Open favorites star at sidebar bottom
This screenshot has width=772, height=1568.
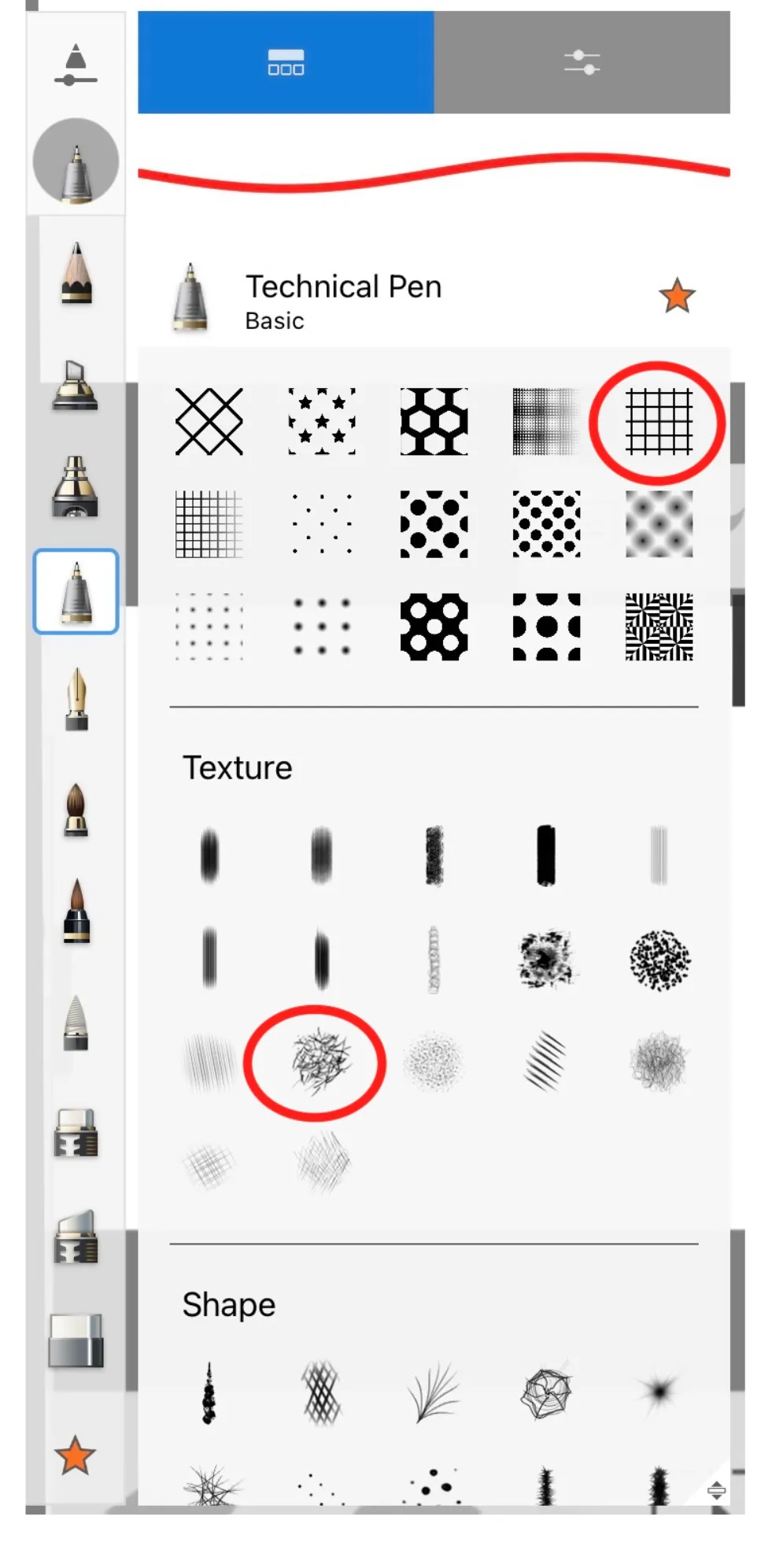tap(76, 1455)
